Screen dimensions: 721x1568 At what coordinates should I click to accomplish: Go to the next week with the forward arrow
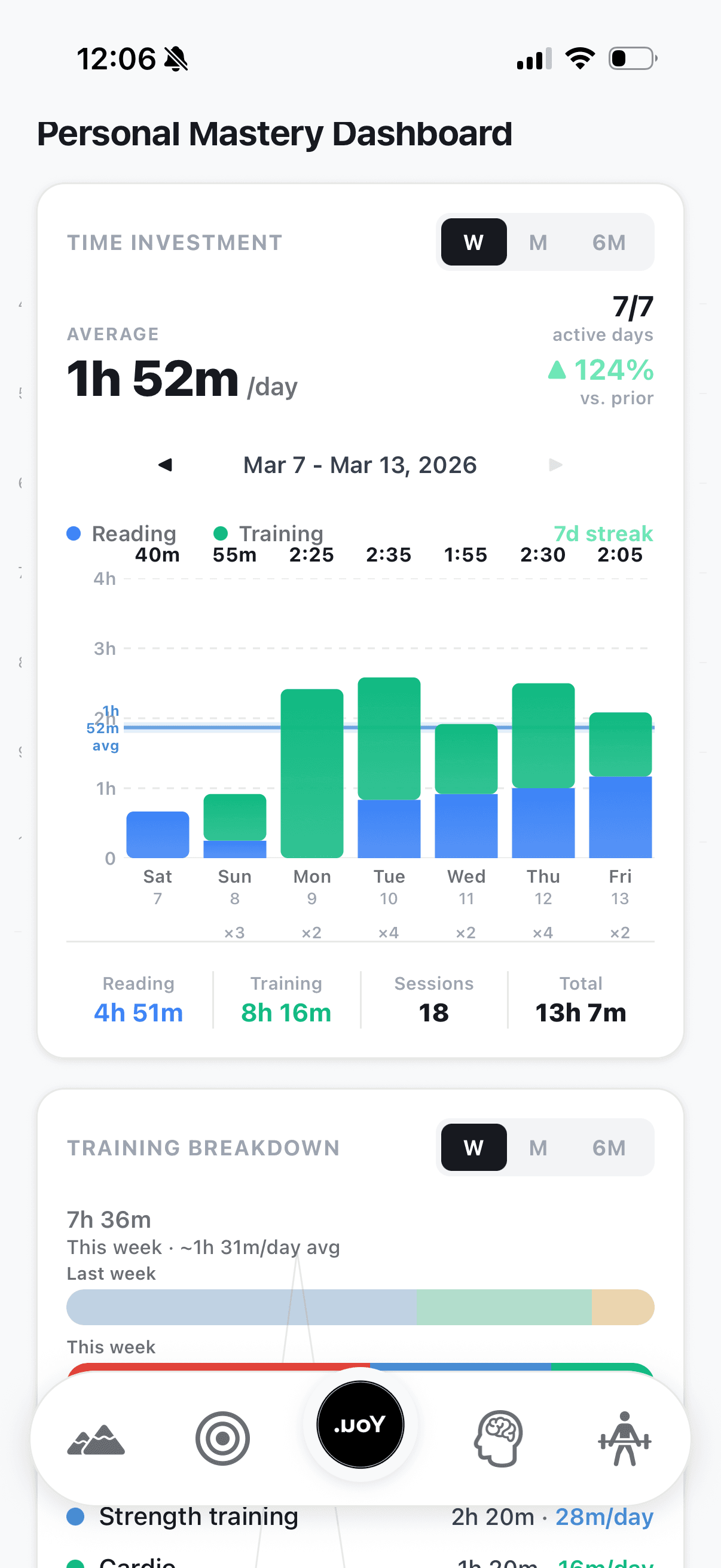tap(555, 465)
